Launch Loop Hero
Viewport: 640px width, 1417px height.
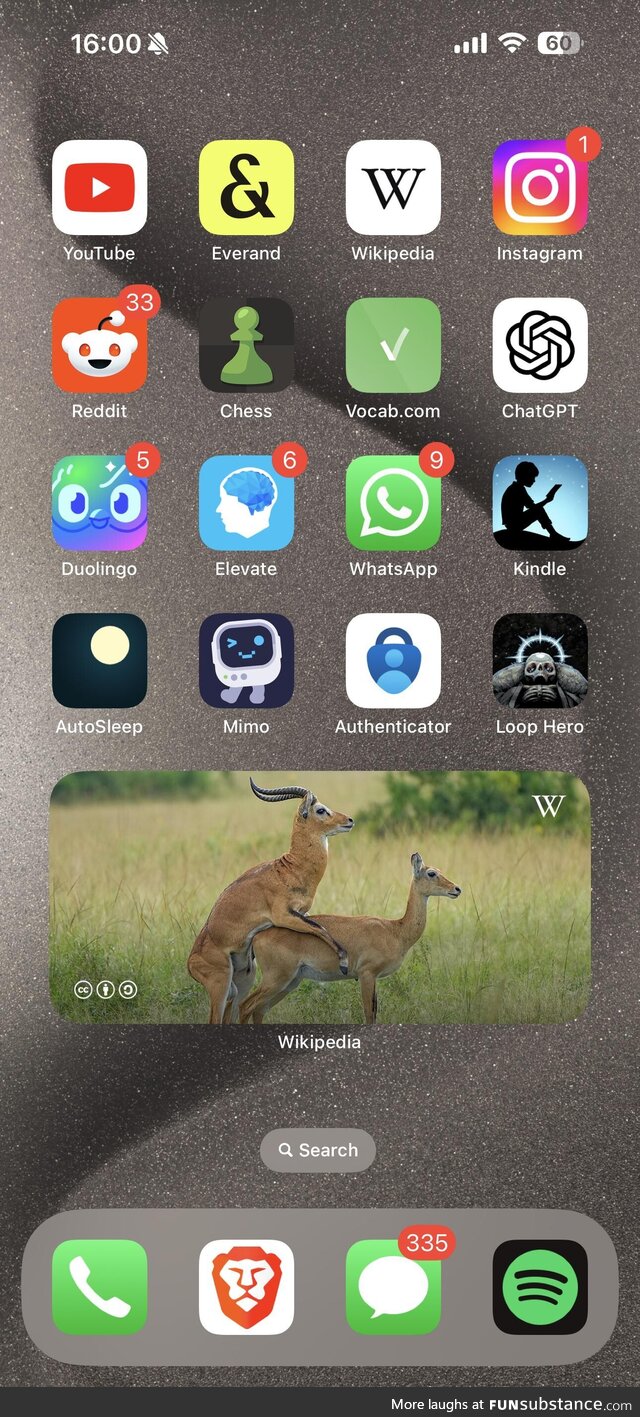pos(540,660)
